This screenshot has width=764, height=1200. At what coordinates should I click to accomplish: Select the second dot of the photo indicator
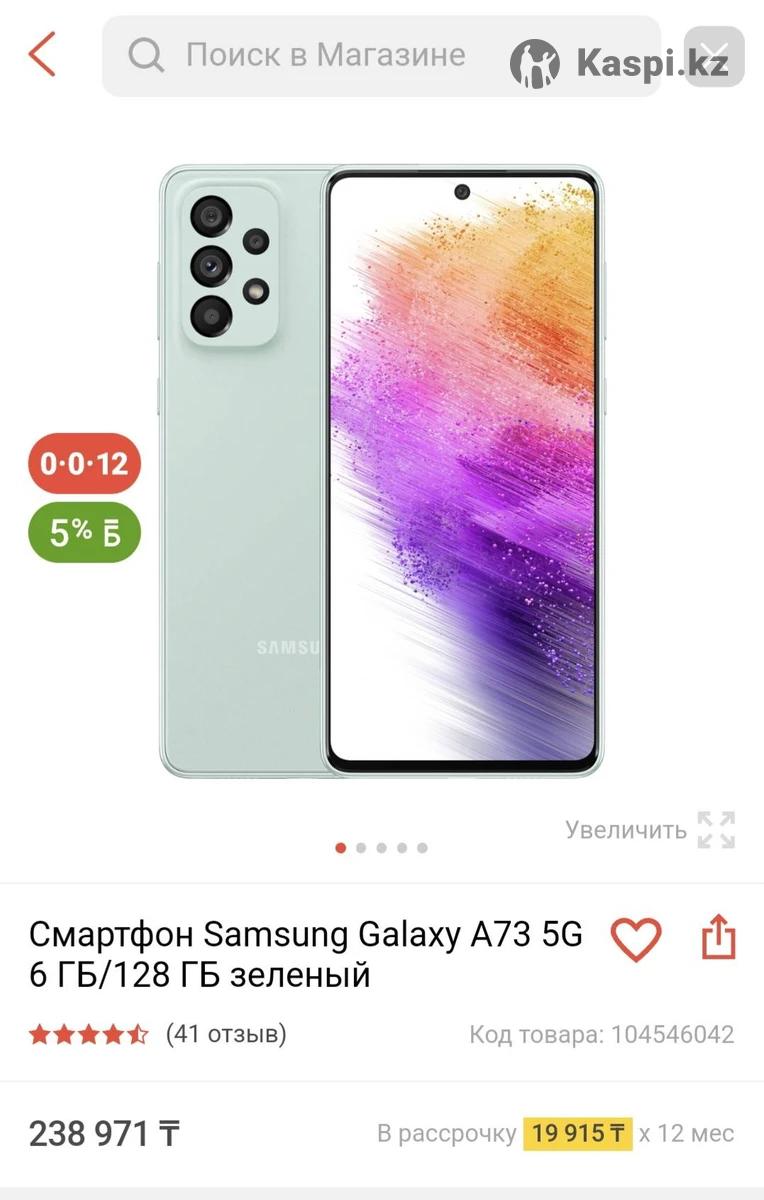361,848
